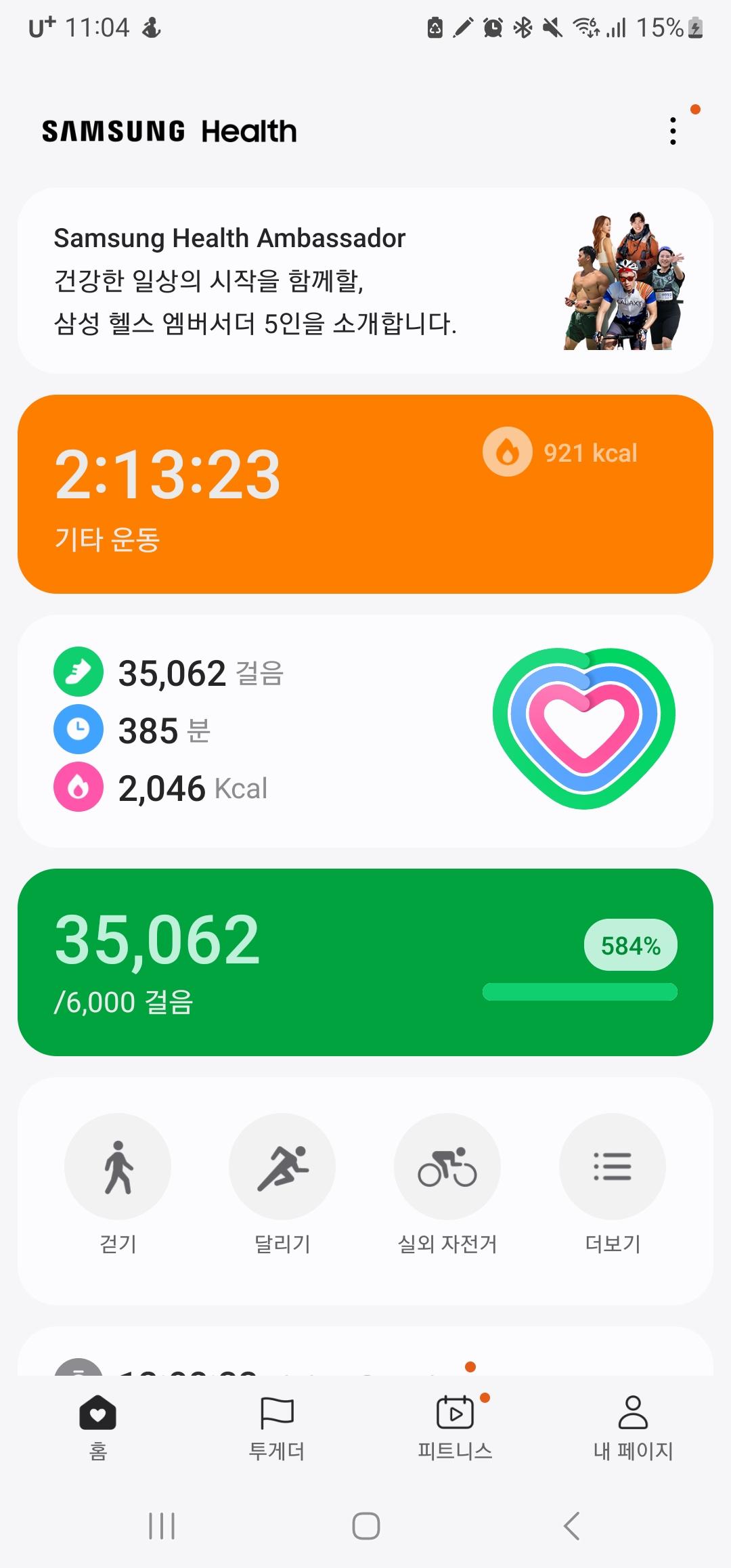Open the 35,062 steps goal card
Viewport: 731px width, 1568px height.
coord(365,961)
